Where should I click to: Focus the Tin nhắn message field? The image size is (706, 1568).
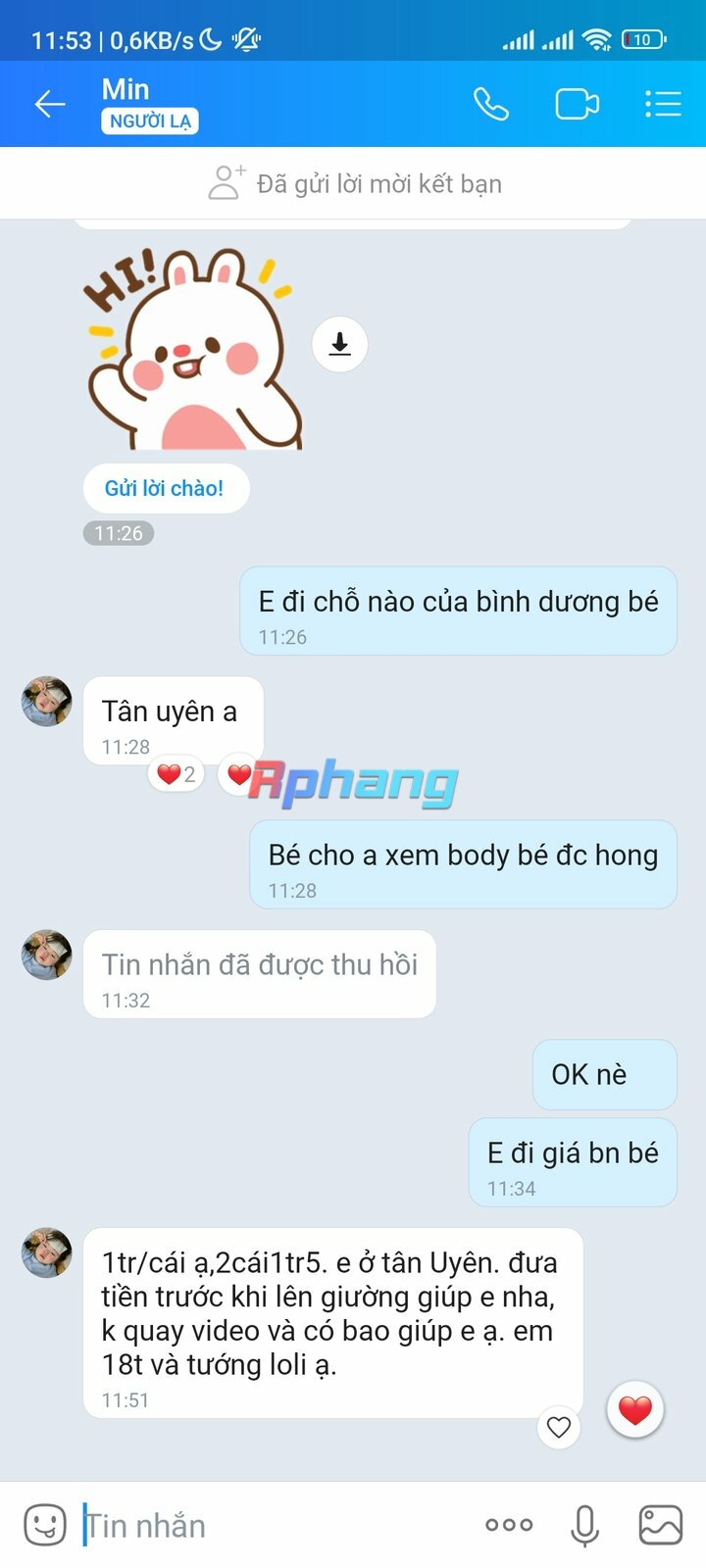pos(275,1525)
